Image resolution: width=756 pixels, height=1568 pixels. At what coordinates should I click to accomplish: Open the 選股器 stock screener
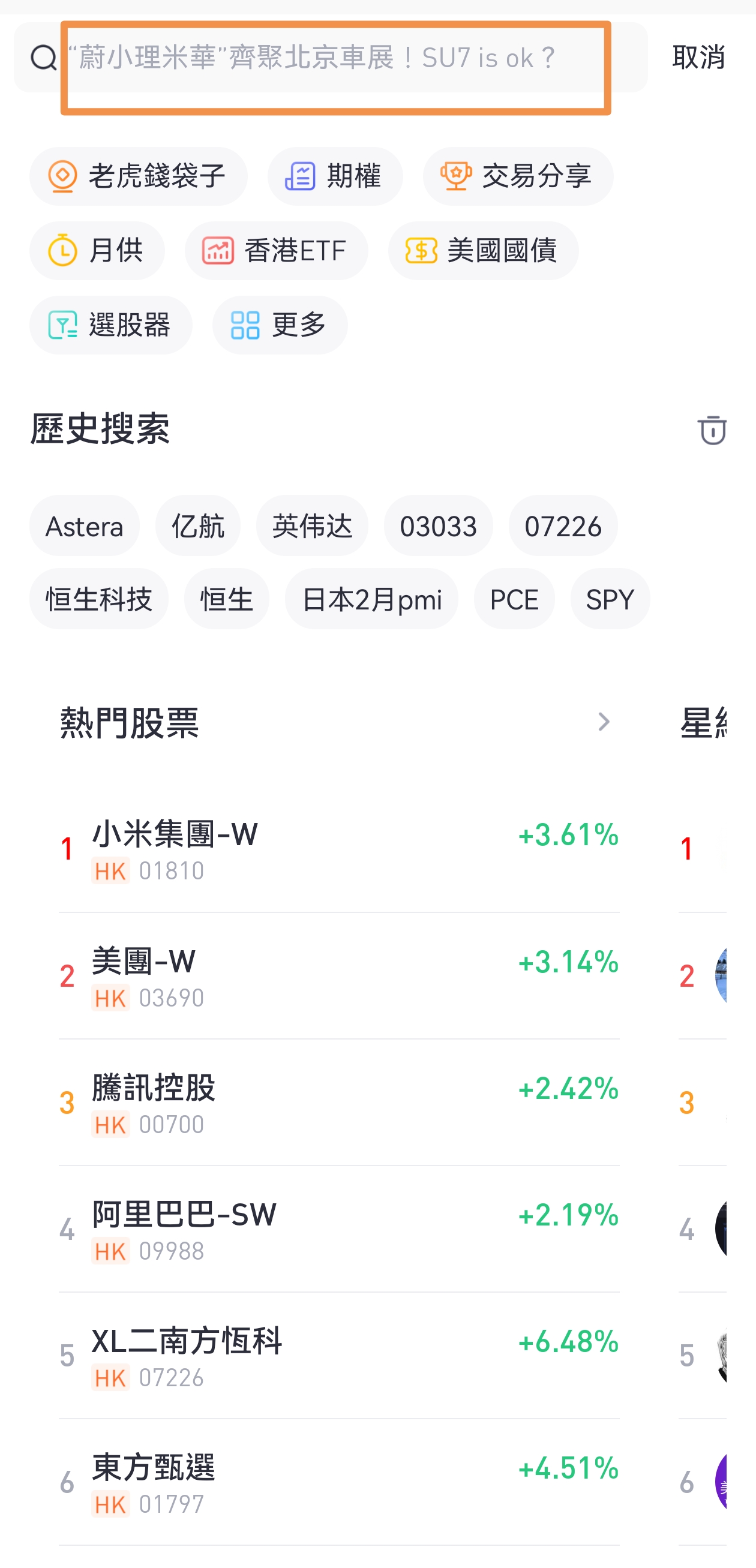pyautogui.click(x=111, y=325)
